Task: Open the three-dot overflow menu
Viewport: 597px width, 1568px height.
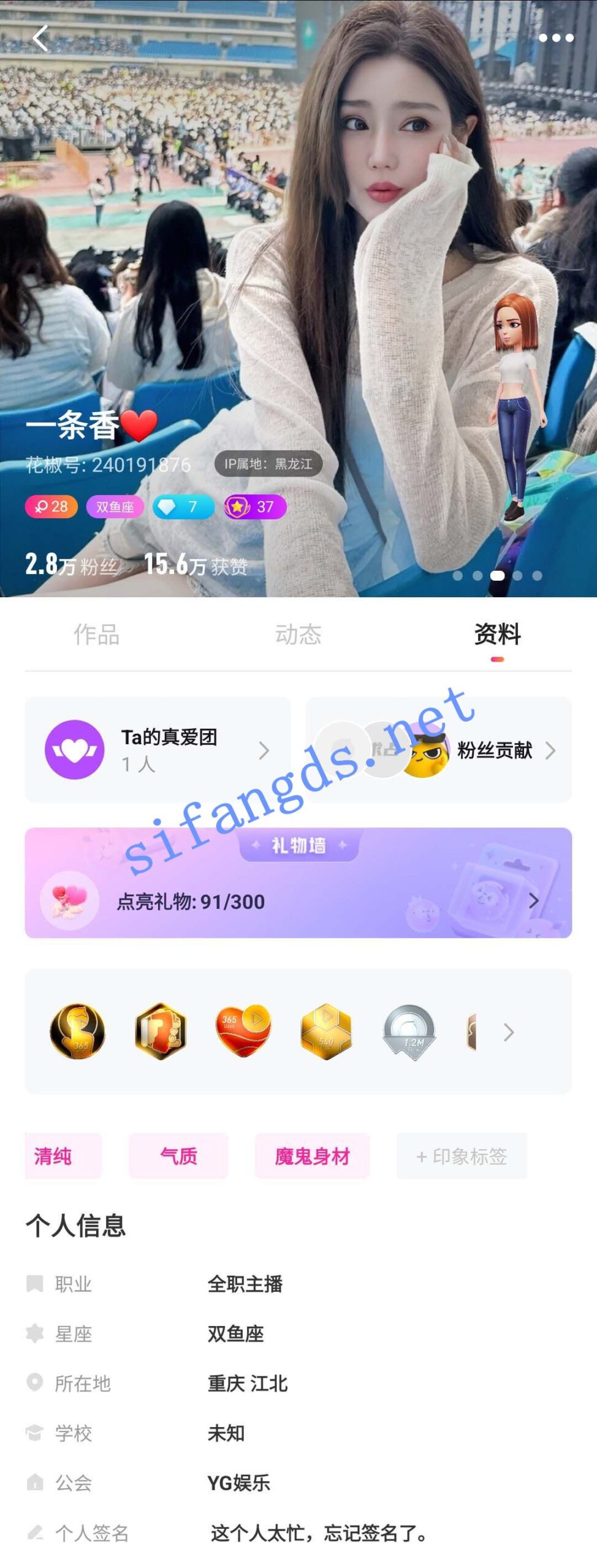Action: (555, 38)
